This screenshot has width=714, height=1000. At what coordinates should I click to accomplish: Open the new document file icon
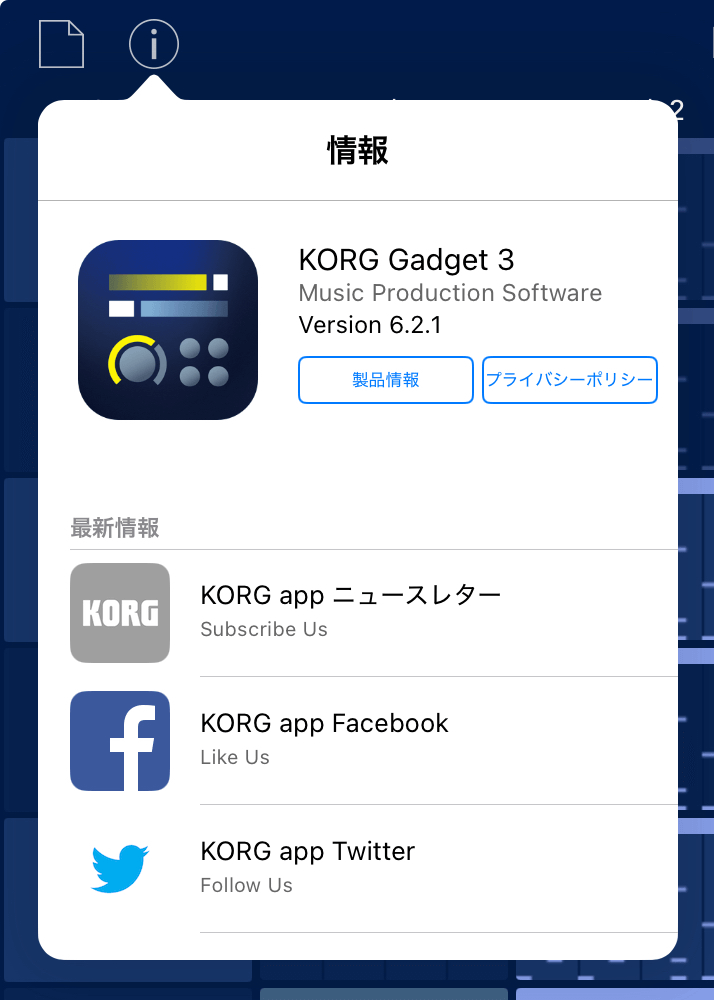pyautogui.click(x=61, y=45)
